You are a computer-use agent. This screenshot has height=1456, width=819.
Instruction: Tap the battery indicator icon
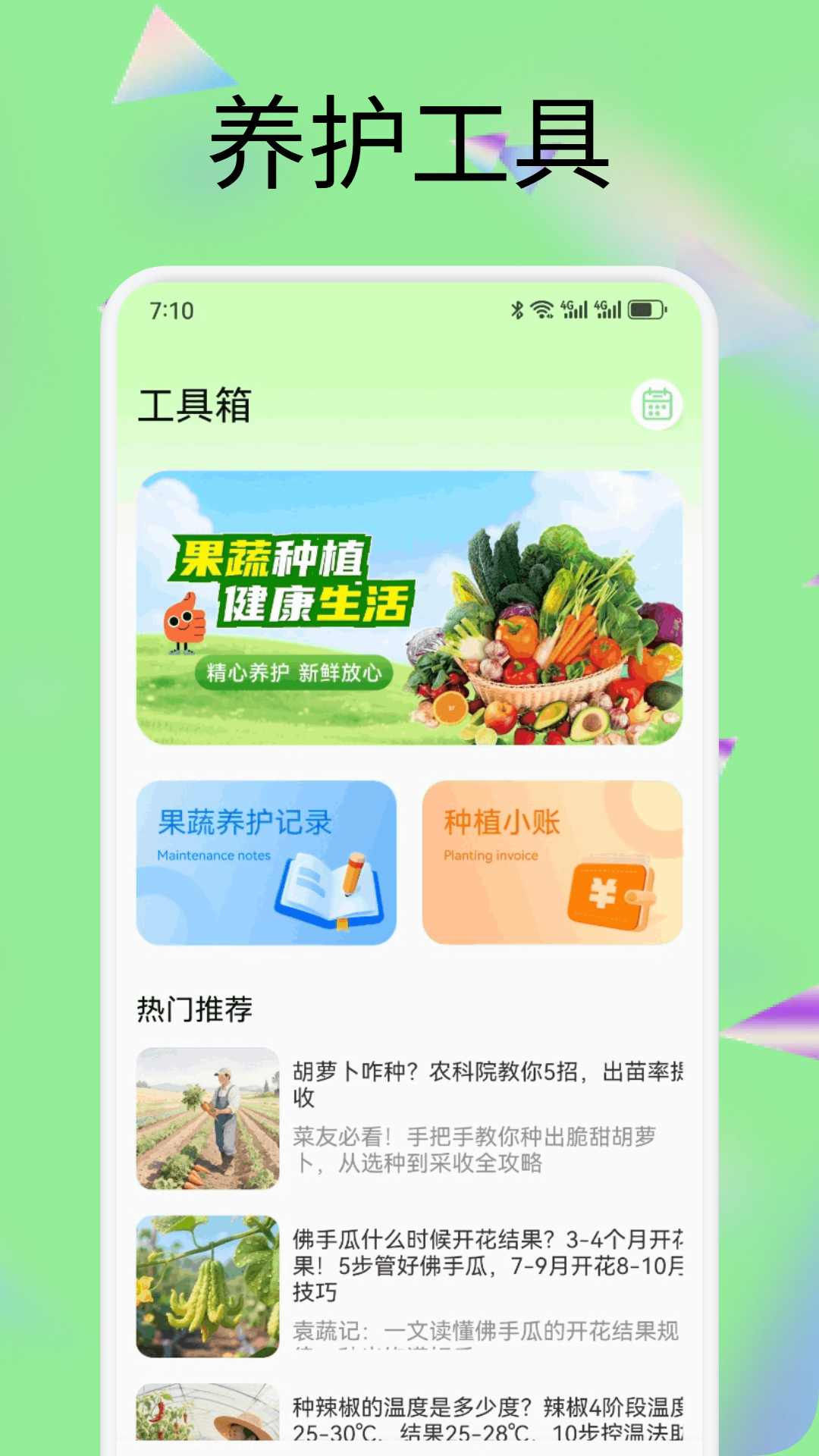(x=645, y=309)
